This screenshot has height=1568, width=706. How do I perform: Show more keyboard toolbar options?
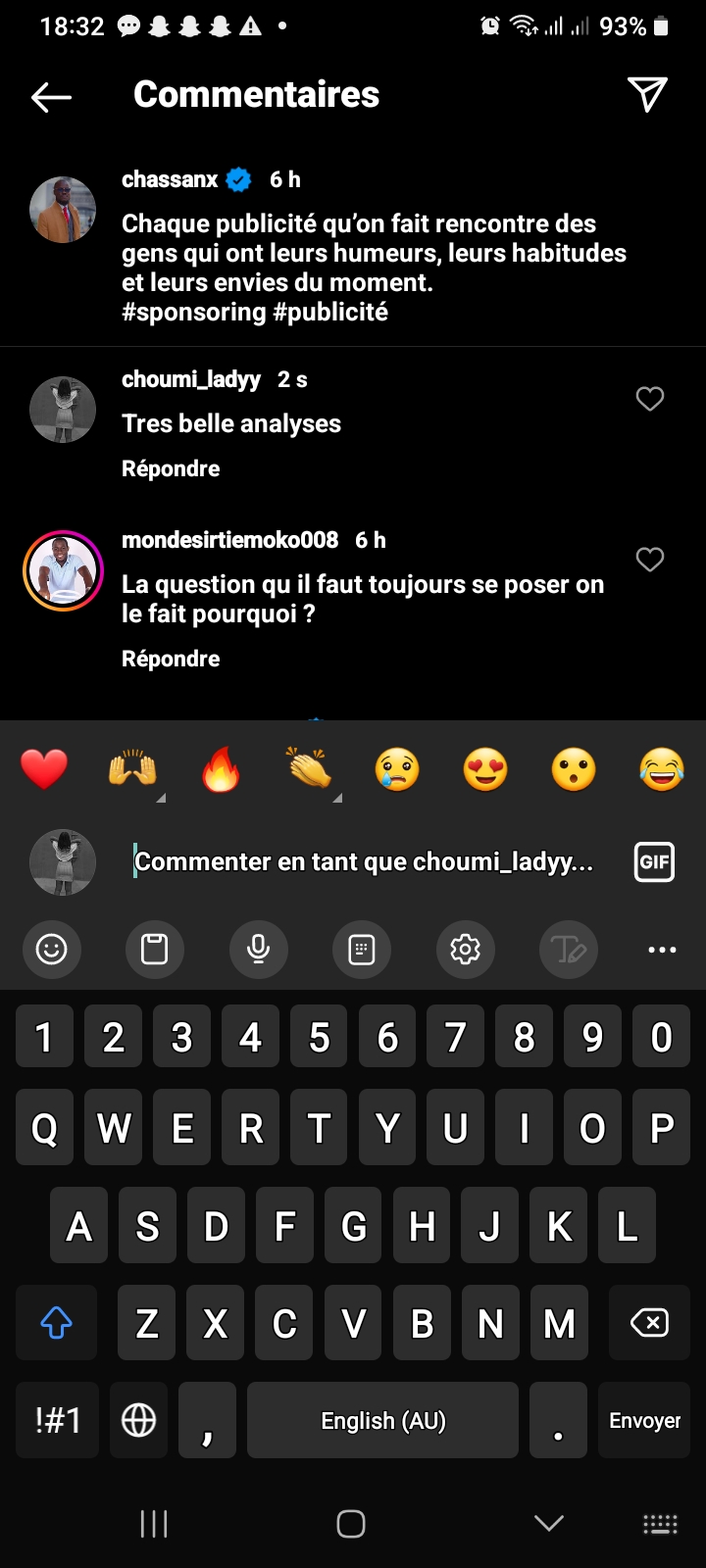(x=662, y=949)
